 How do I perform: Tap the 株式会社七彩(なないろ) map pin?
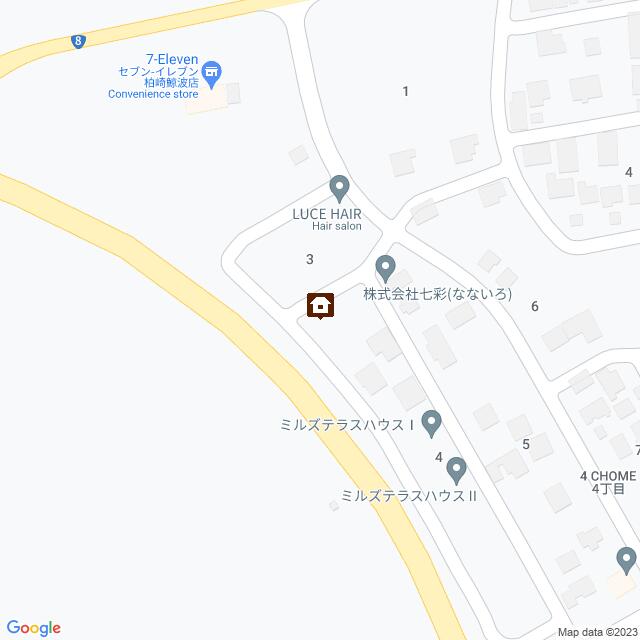[x=385, y=267]
